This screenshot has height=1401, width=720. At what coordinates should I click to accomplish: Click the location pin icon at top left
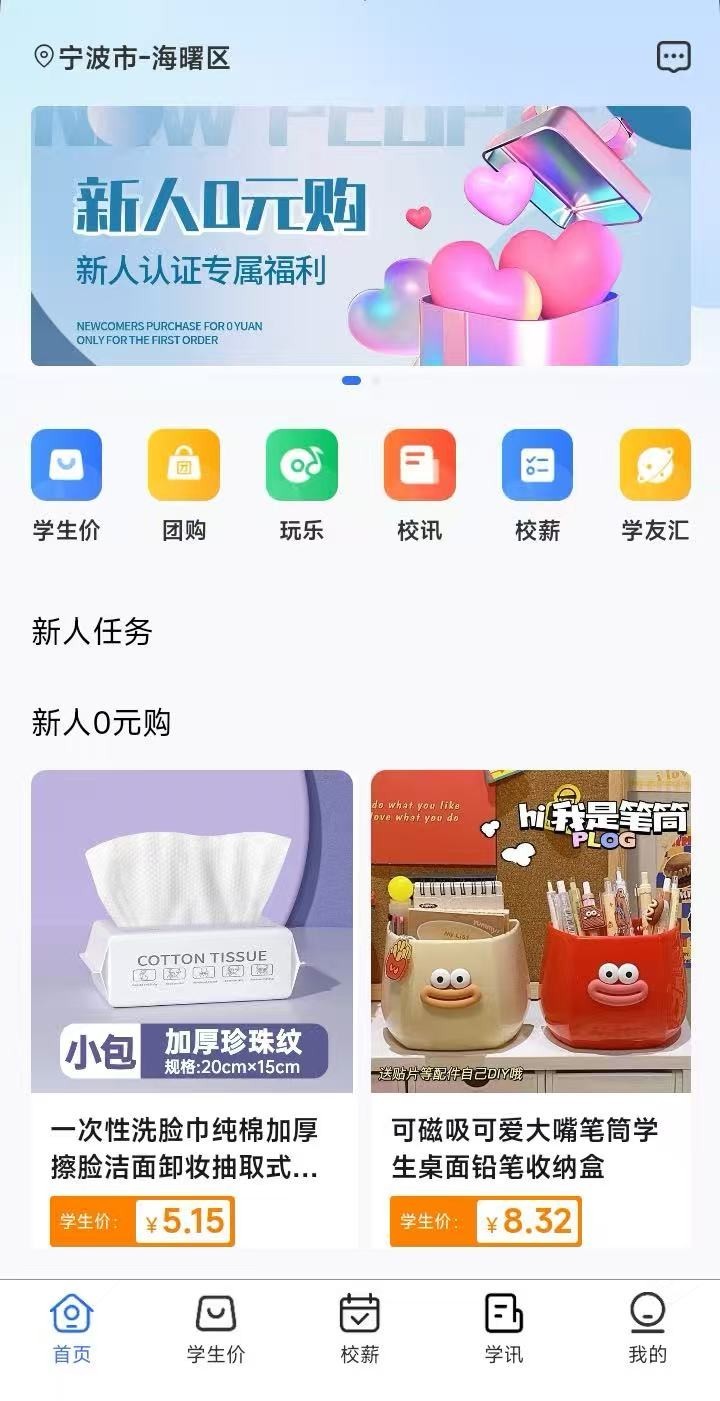[42, 57]
